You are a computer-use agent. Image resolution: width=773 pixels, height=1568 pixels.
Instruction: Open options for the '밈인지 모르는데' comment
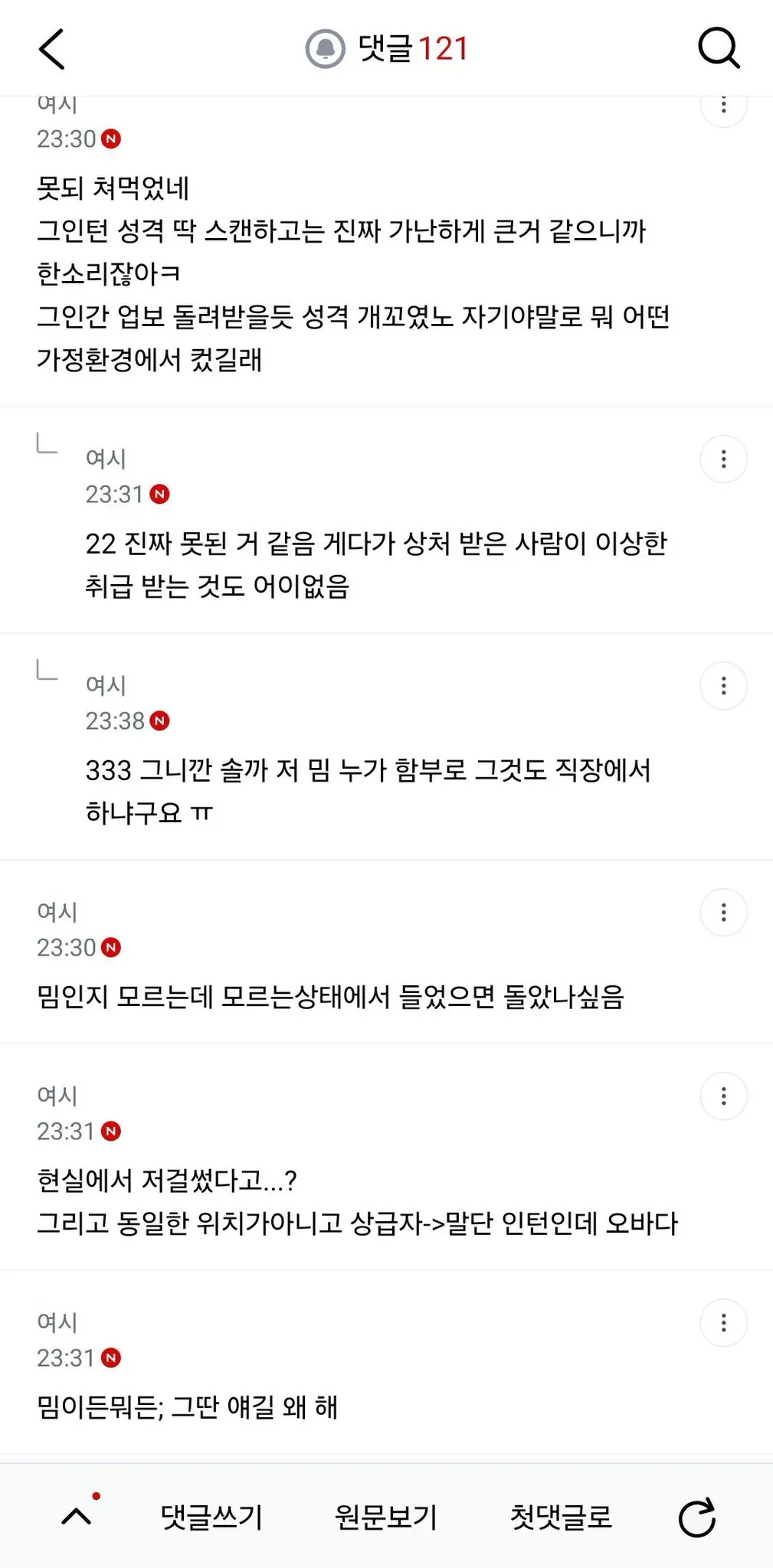(723, 912)
